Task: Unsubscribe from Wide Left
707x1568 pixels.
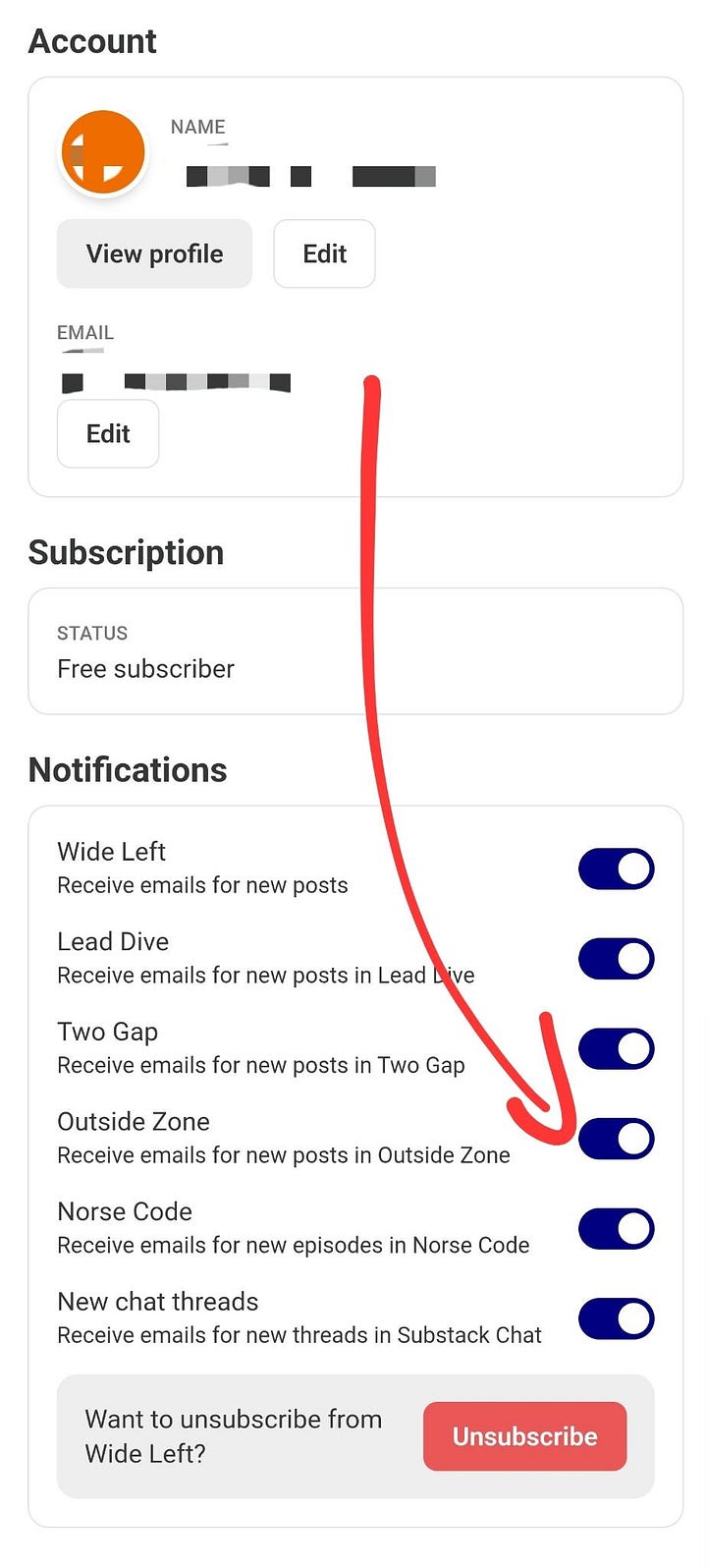Action: pyautogui.click(x=524, y=1436)
